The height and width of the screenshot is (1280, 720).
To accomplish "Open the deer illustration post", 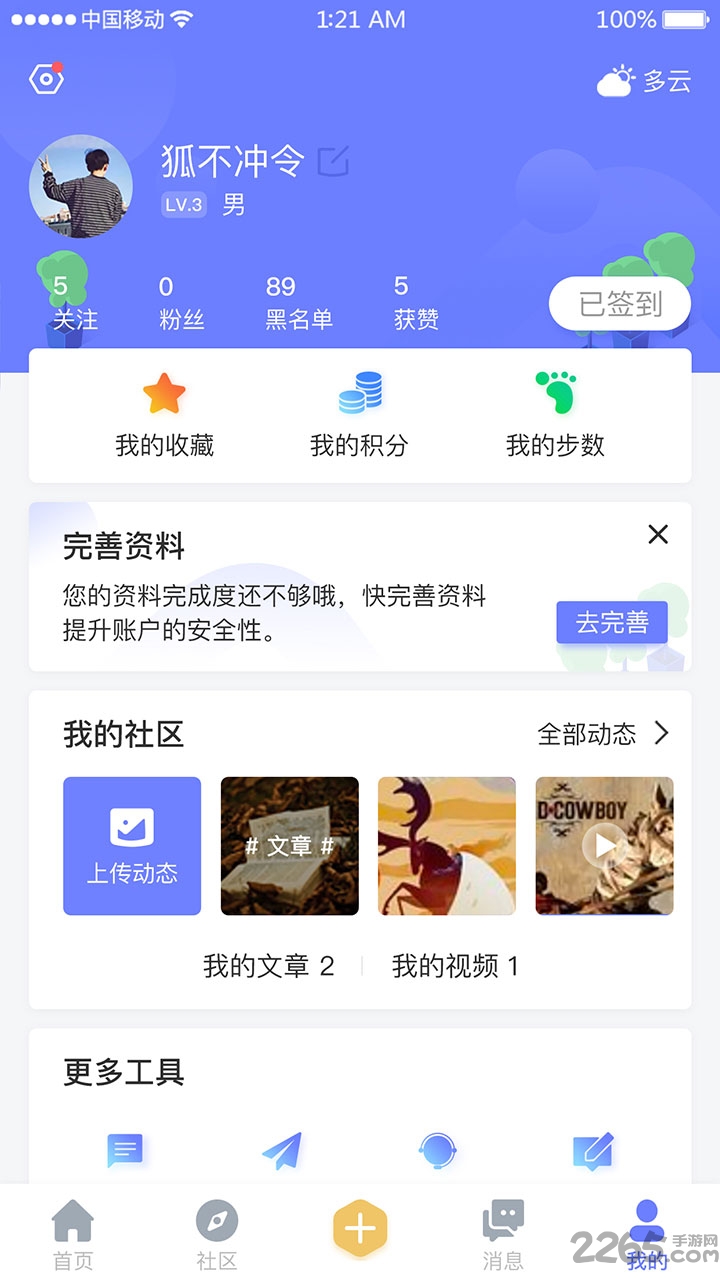I will click(447, 846).
